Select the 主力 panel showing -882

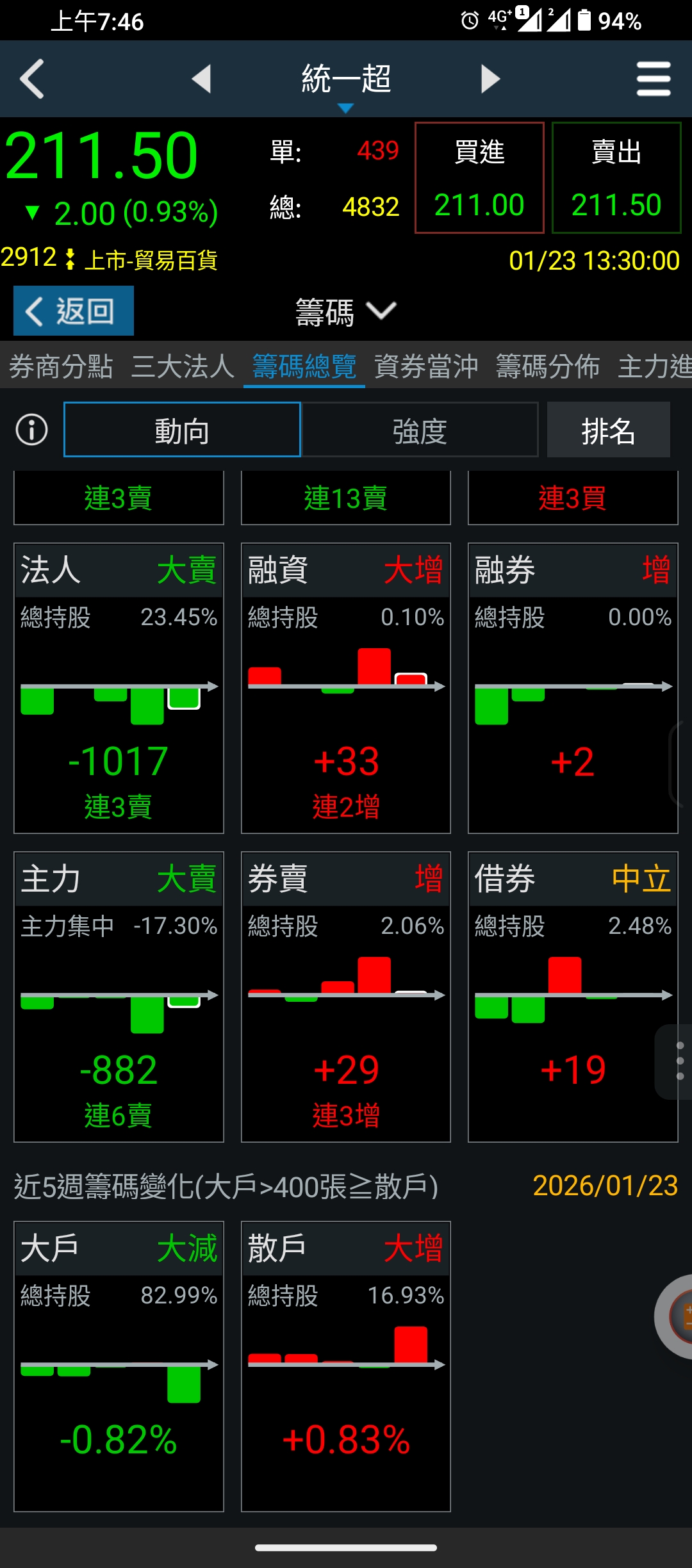pyautogui.click(x=119, y=1006)
